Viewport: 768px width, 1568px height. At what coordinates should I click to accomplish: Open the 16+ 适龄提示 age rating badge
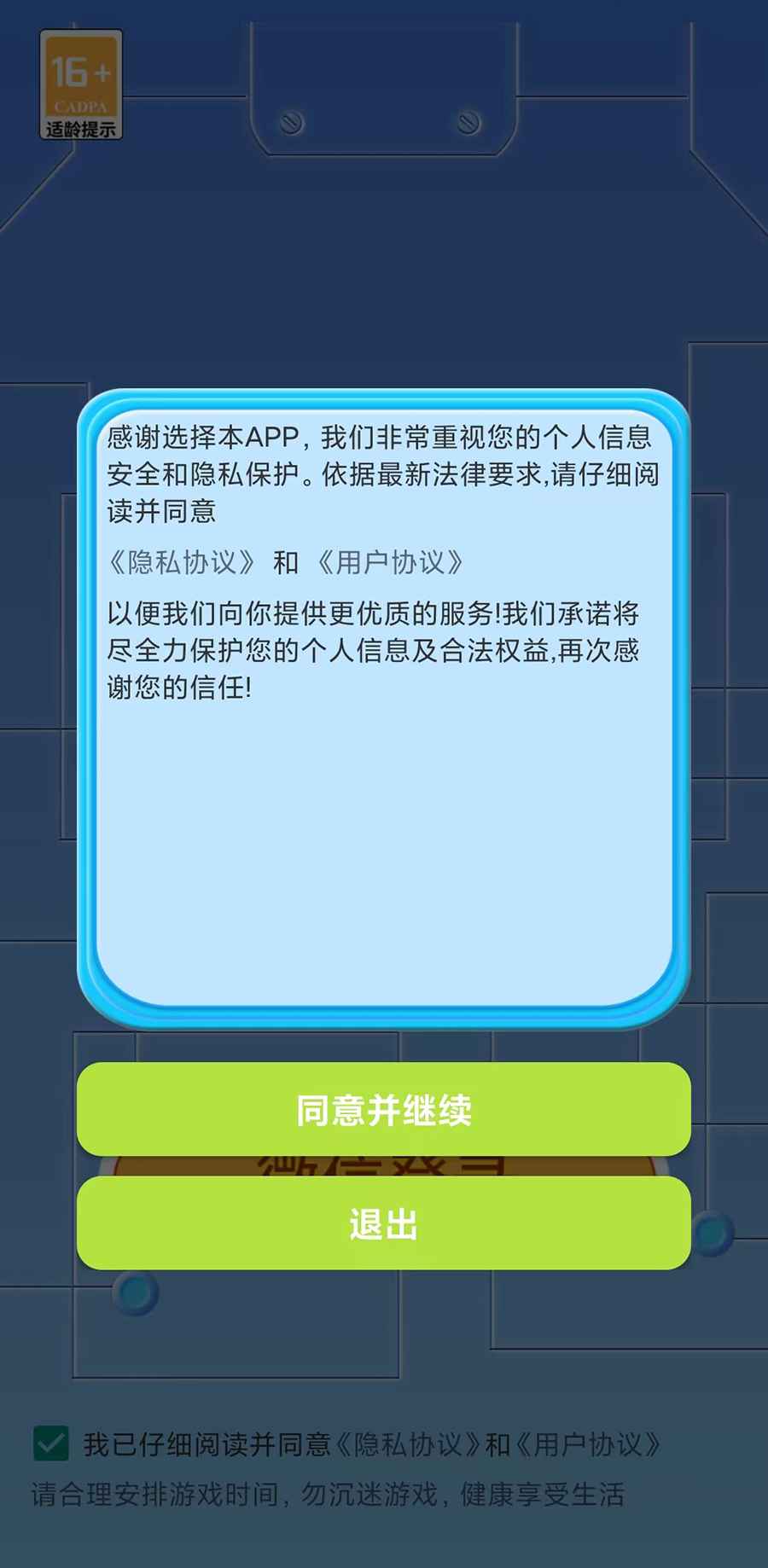(x=80, y=84)
